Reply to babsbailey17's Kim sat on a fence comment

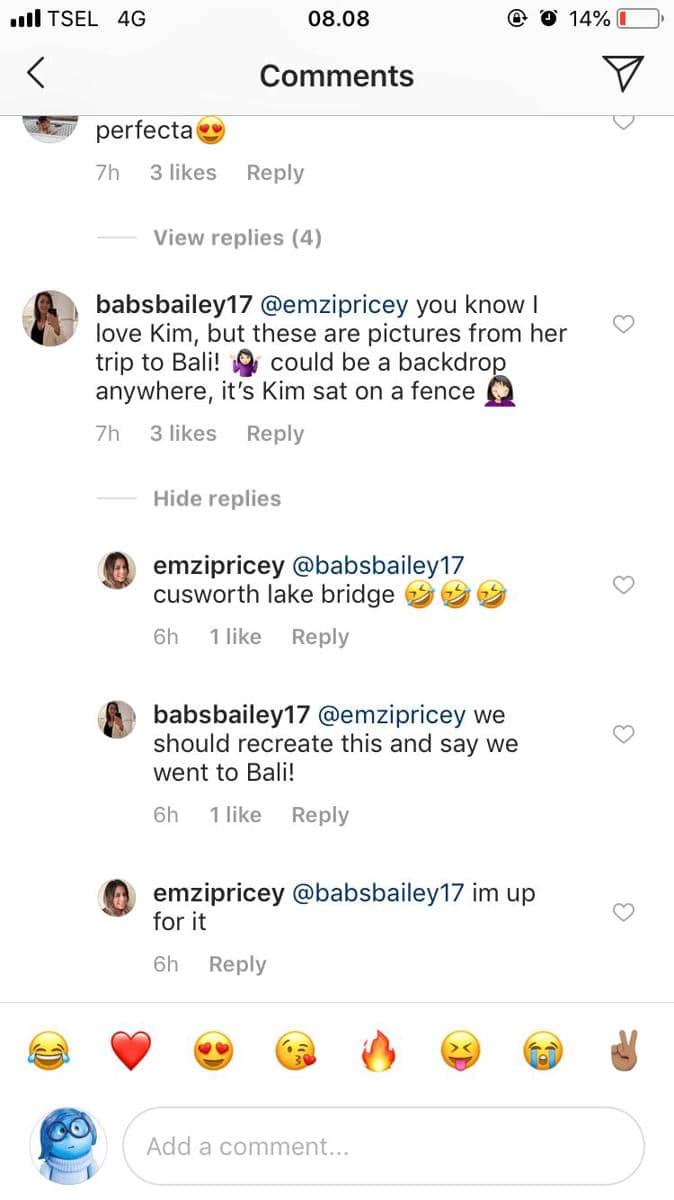(x=275, y=434)
